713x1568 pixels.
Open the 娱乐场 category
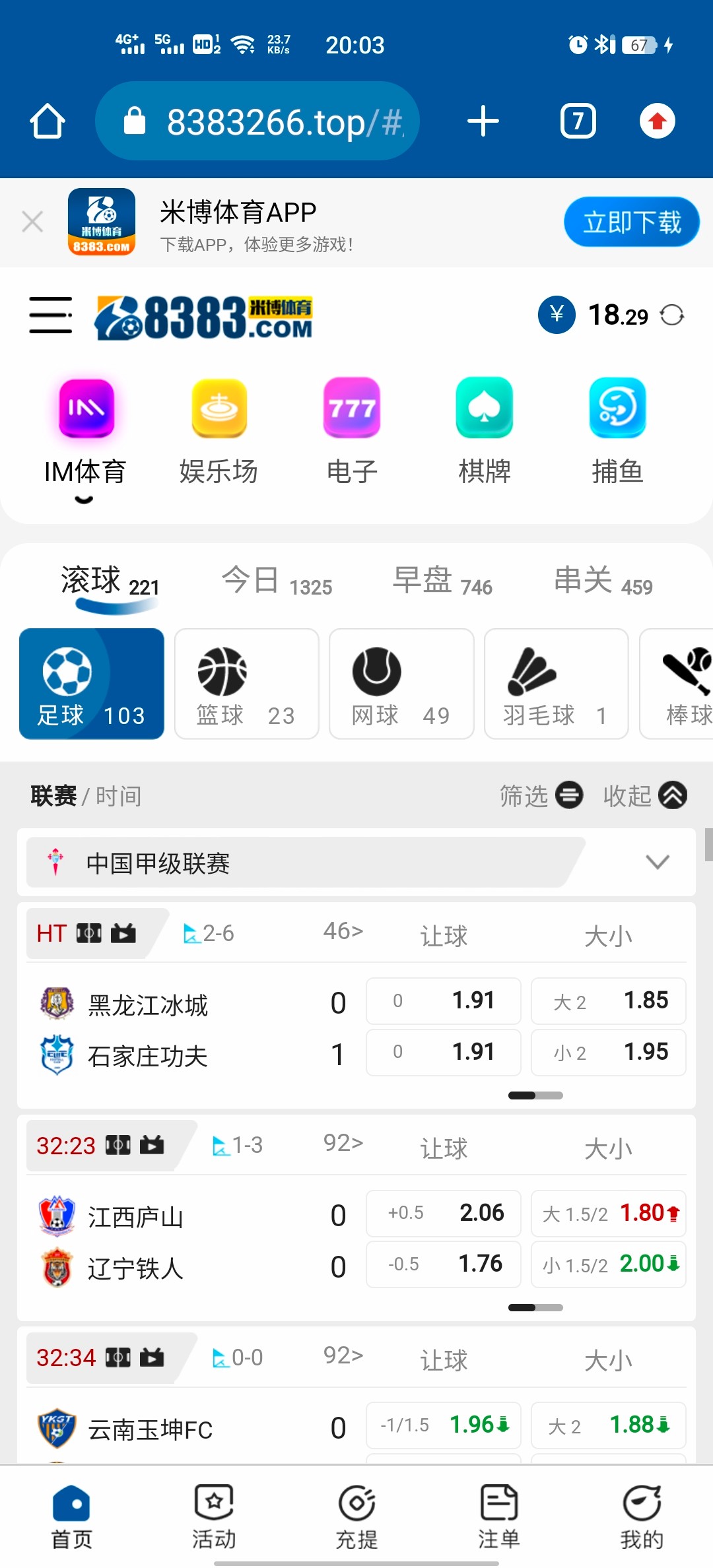219,430
